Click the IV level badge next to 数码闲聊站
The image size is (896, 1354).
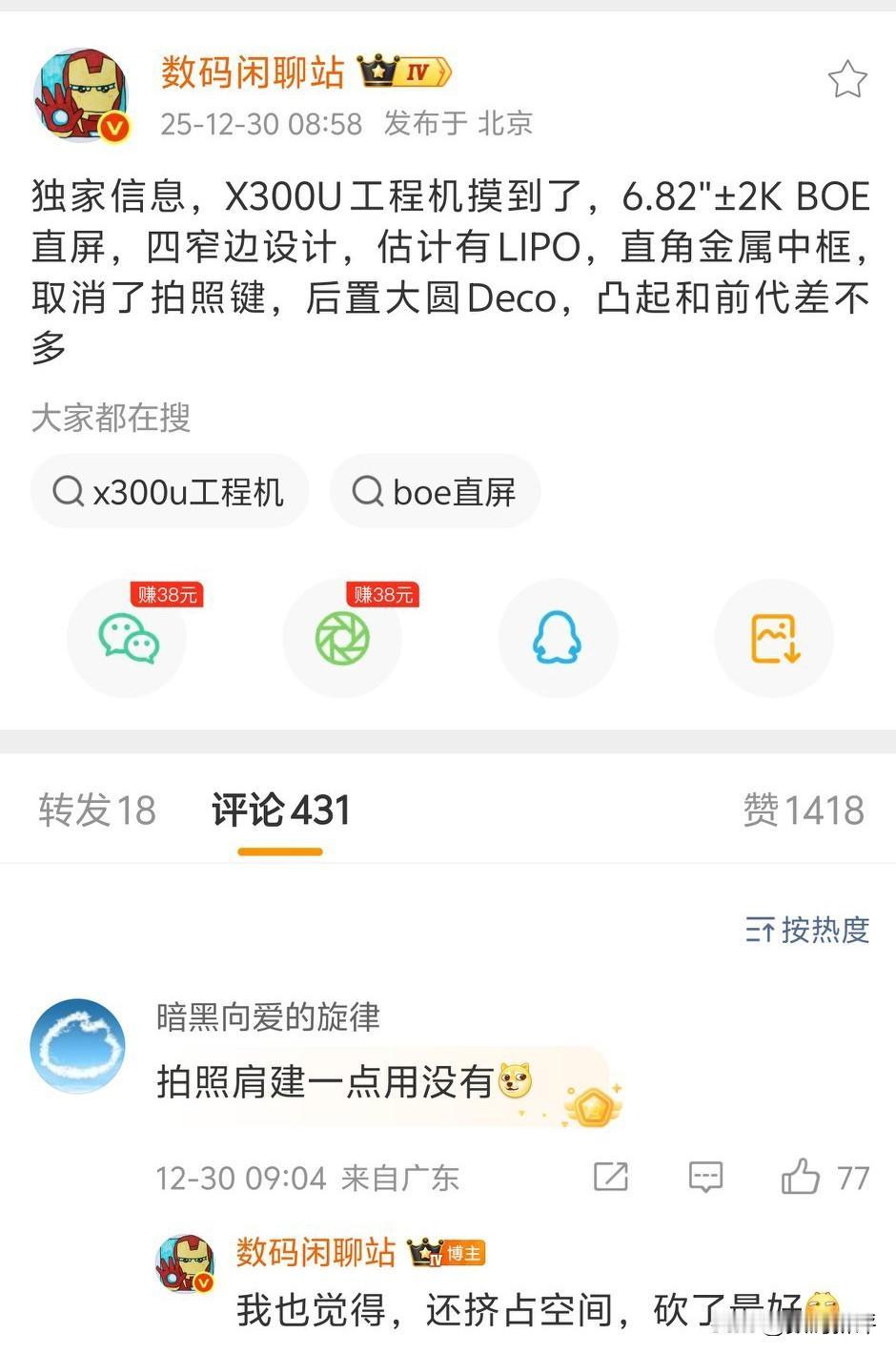404,71
